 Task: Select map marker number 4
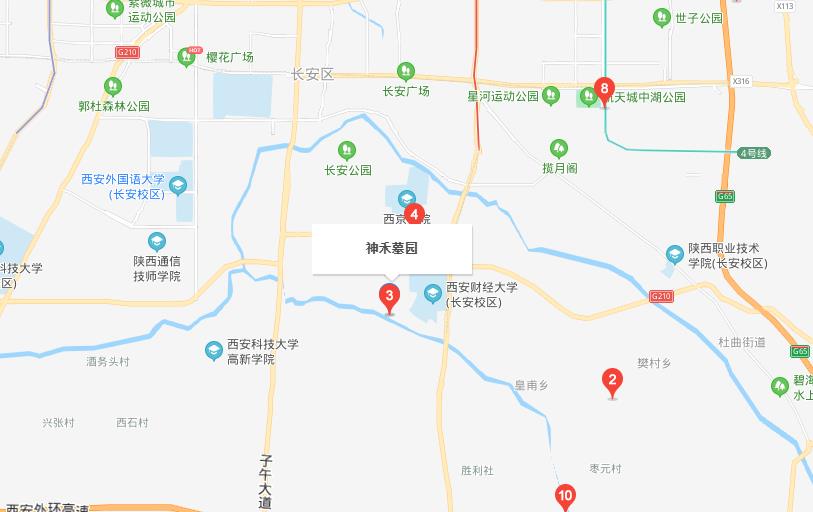coord(415,213)
